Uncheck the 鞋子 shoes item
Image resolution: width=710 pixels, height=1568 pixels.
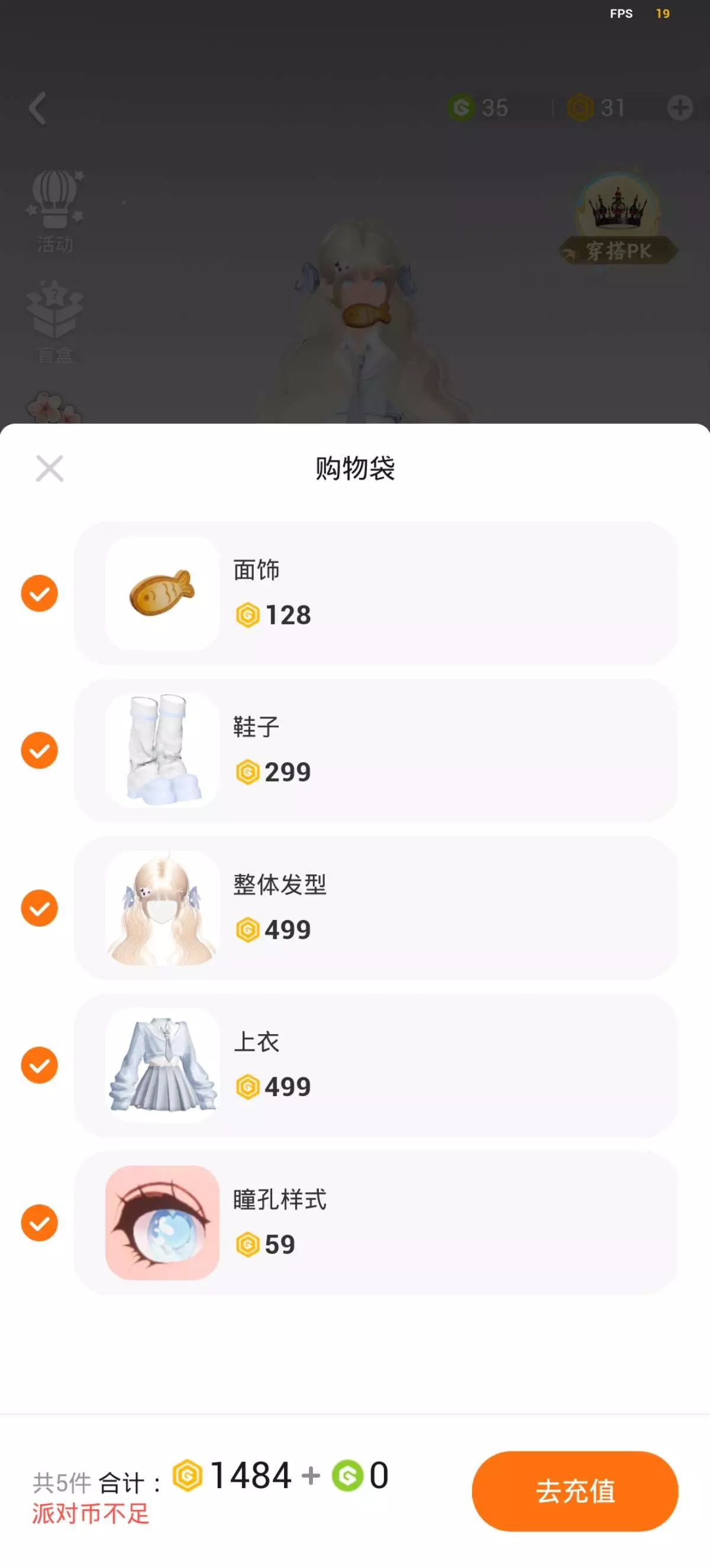(x=40, y=750)
